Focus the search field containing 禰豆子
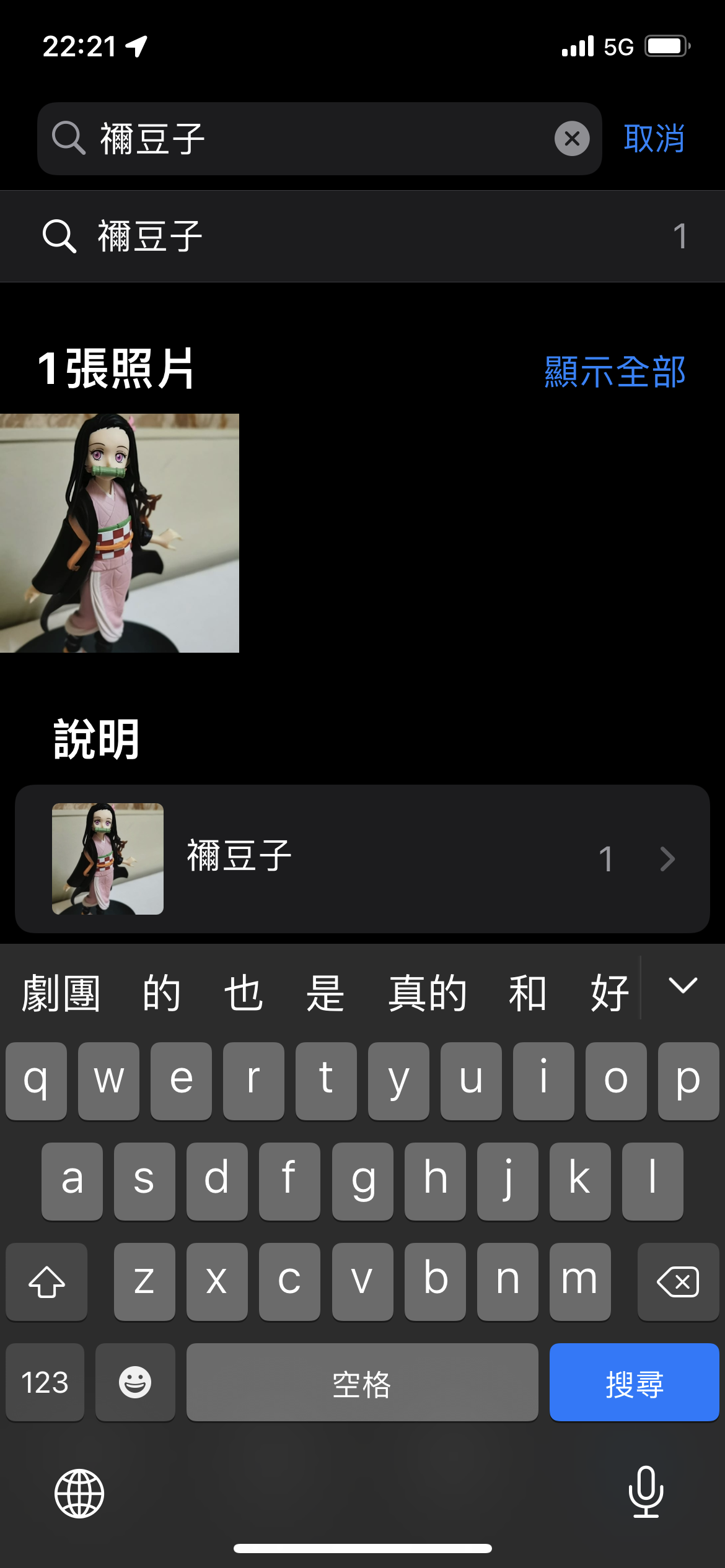The image size is (725, 1568). coord(310,139)
